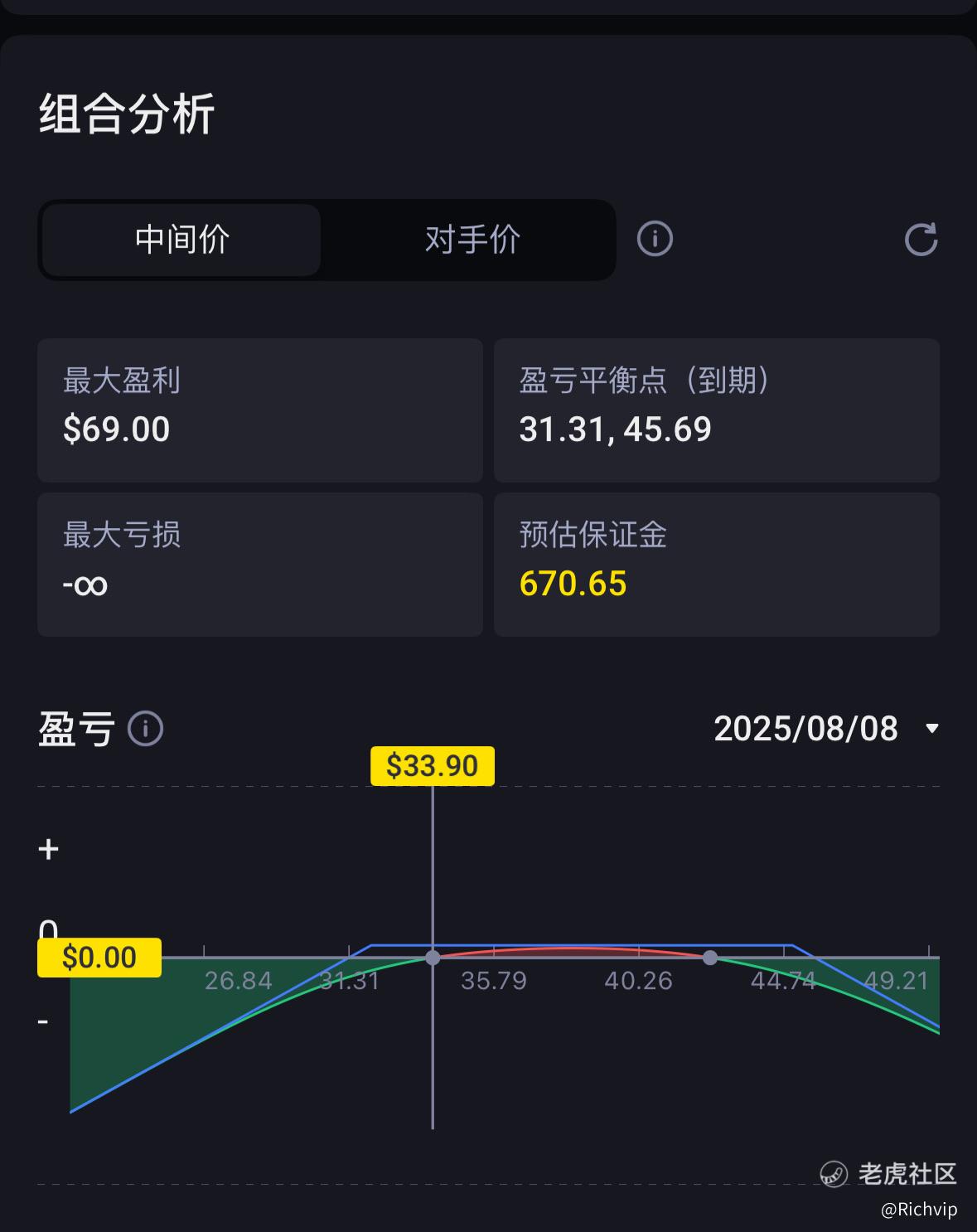977x1232 pixels.
Task: Switch to the 中间价 tab
Action: pyautogui.click(x=181, y=240)
